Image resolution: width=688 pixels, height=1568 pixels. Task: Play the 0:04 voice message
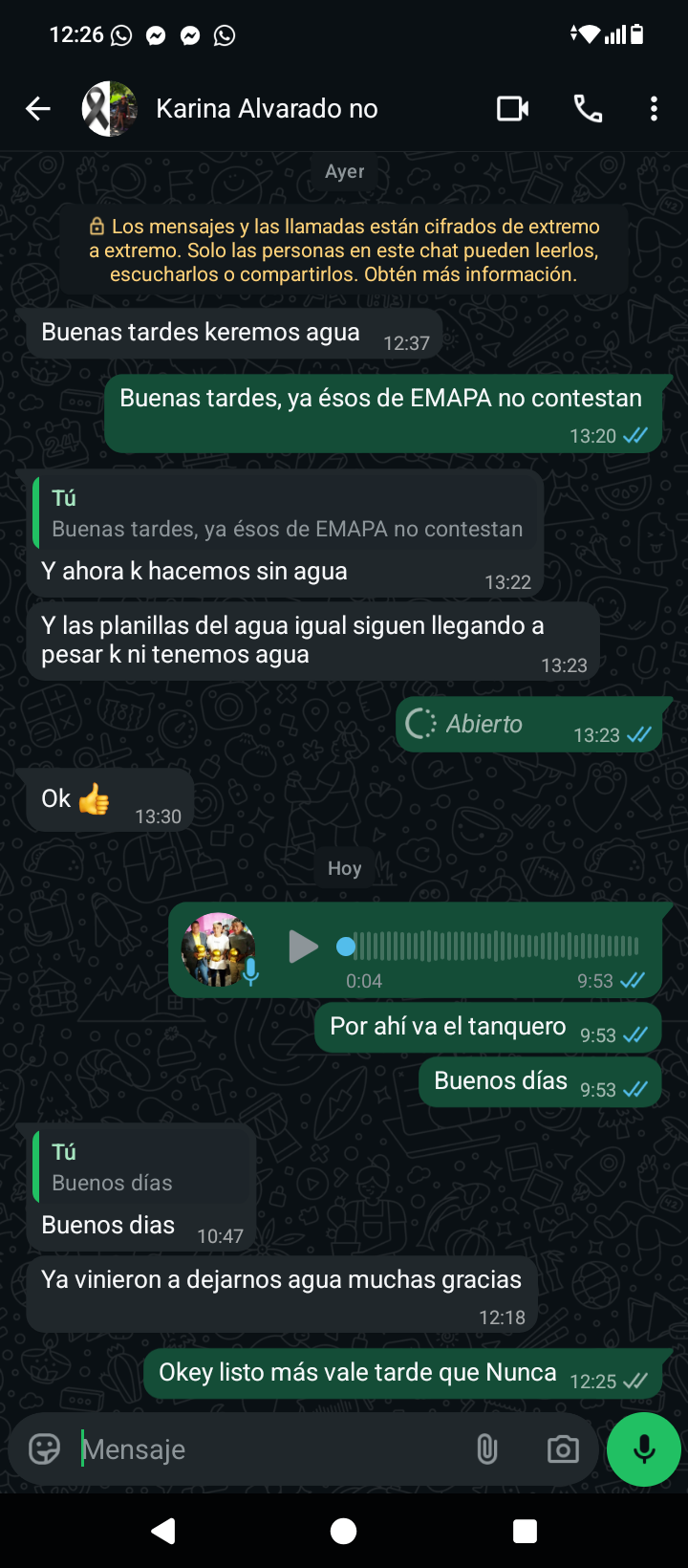click(303, 947)
